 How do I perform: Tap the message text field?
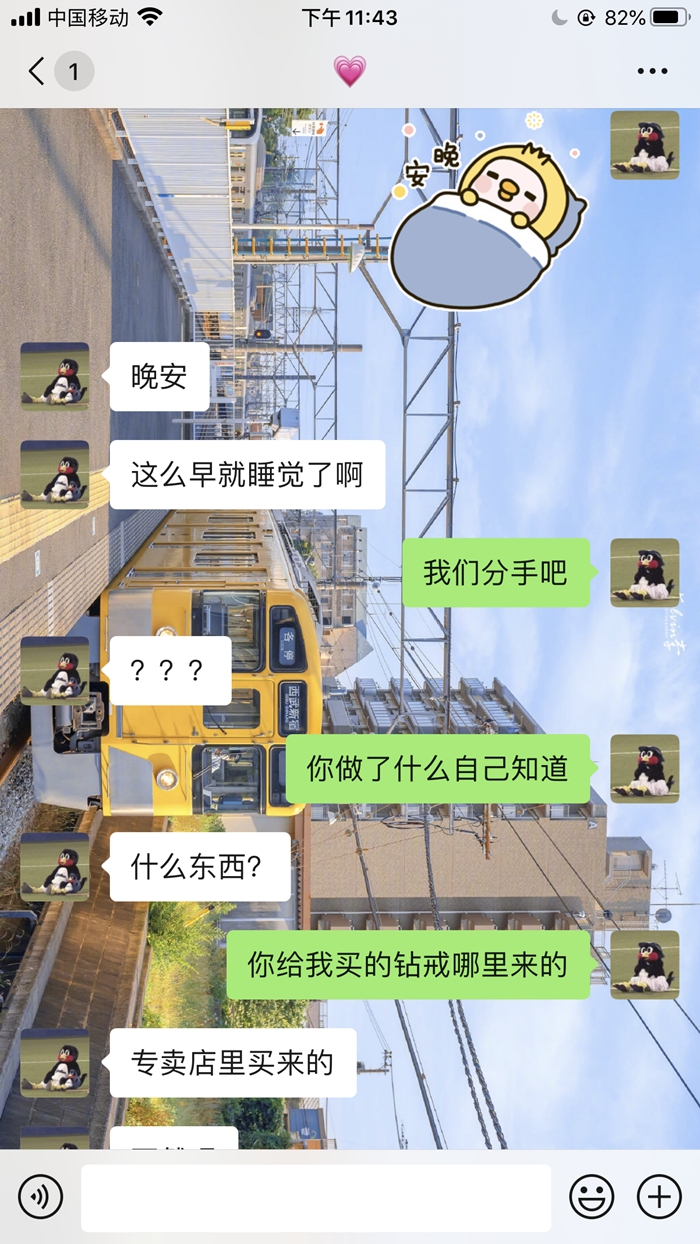pyautogui.click(x=315, y=1197)
